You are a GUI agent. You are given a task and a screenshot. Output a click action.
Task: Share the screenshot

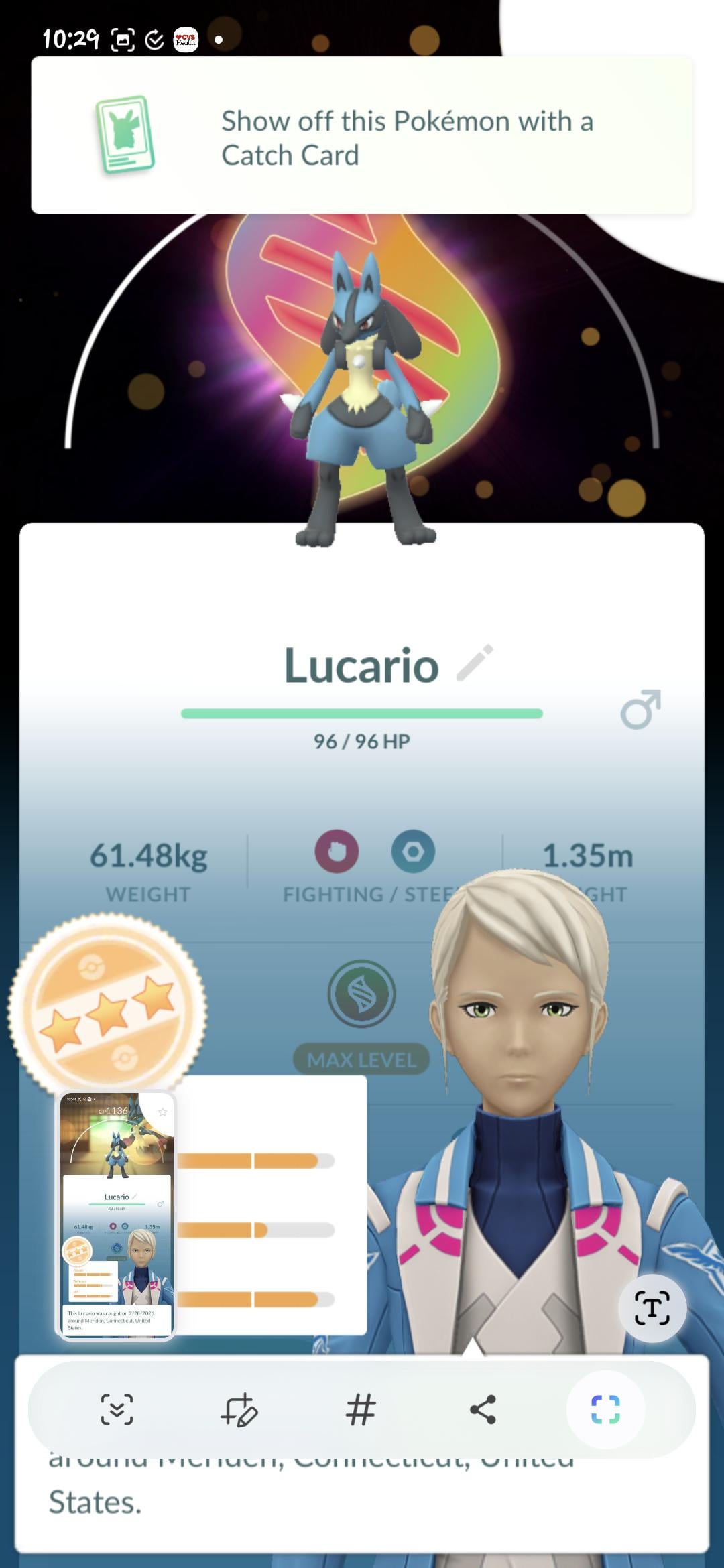coord(483,1409)
